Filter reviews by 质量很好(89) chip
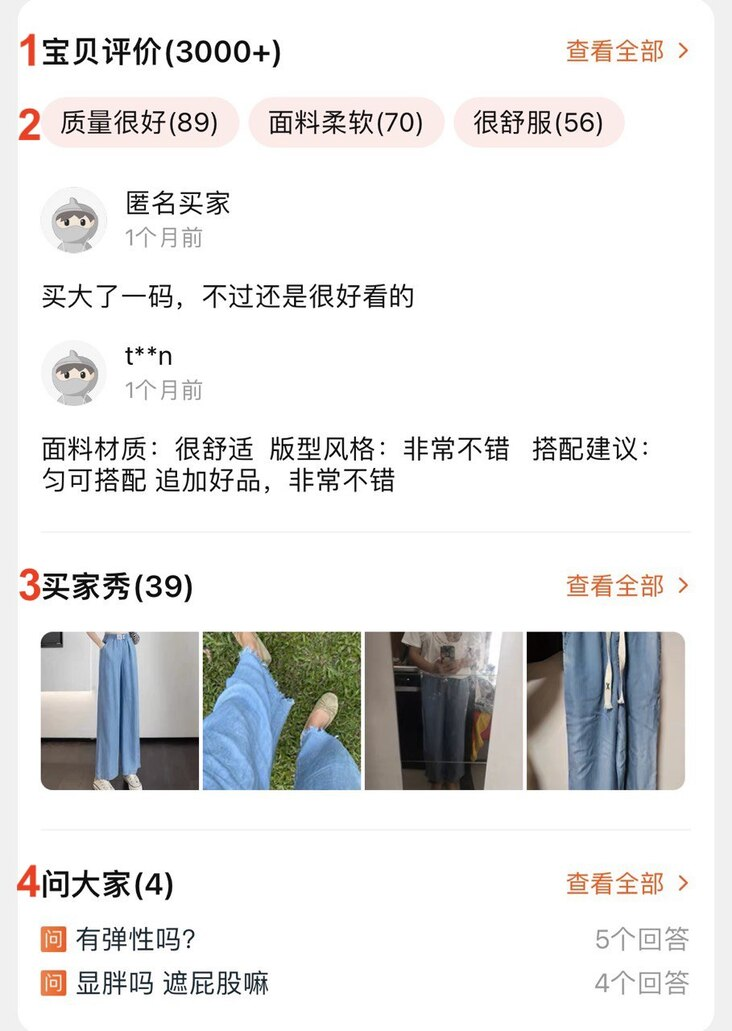The image size is (732, 1031). click(139, 123)
